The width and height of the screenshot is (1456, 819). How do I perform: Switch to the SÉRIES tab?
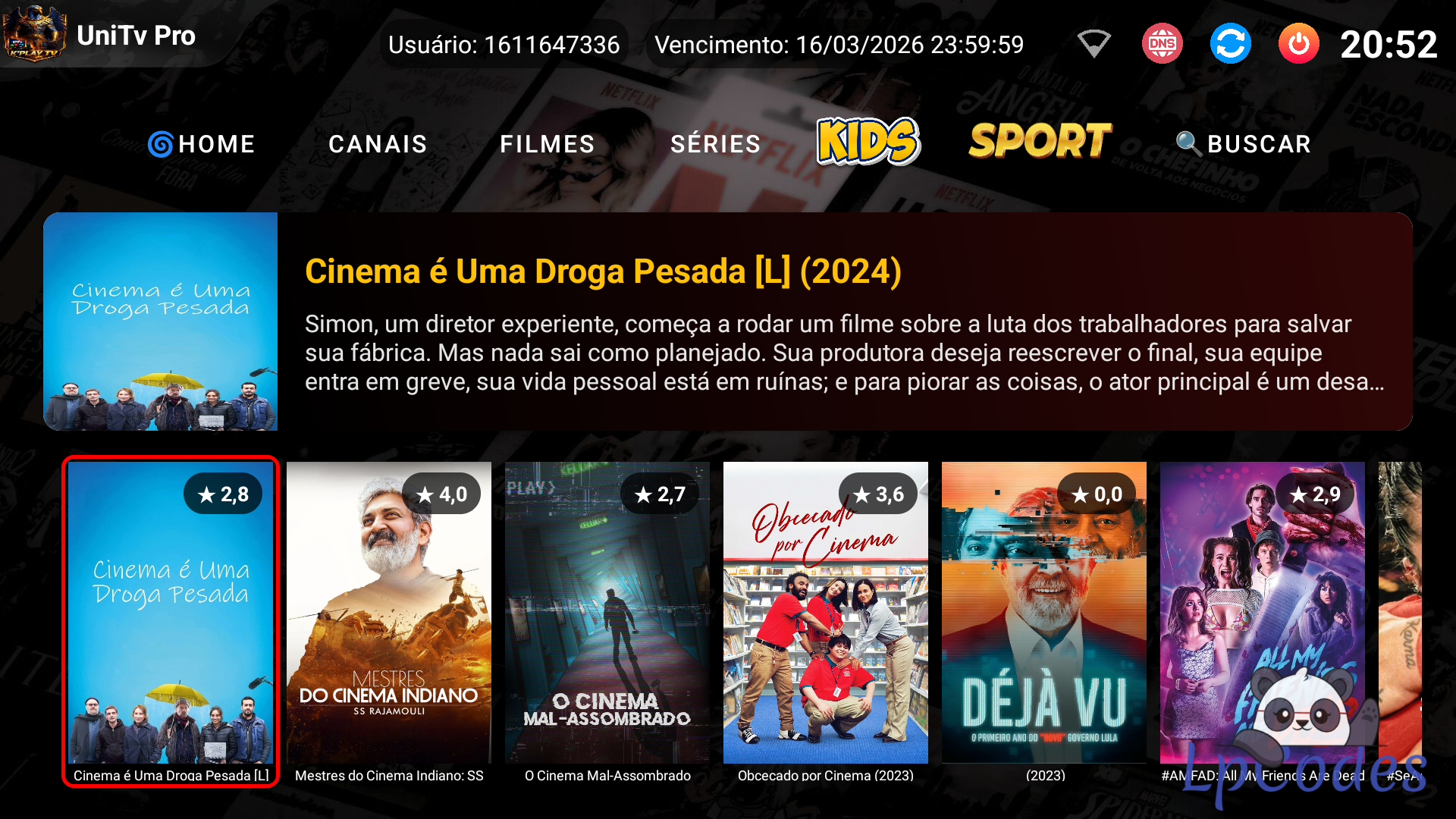(715, 144)
